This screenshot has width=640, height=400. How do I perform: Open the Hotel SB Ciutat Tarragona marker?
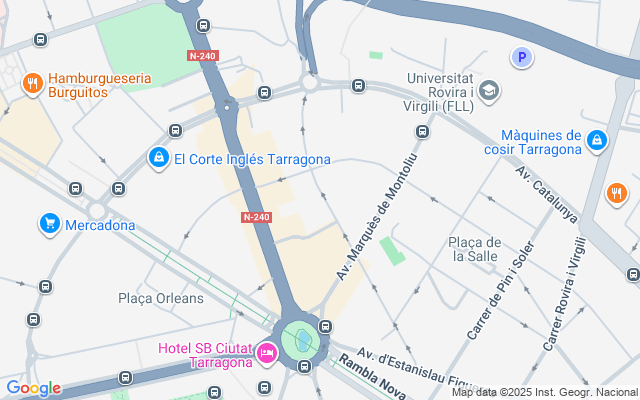click(267, 353)
